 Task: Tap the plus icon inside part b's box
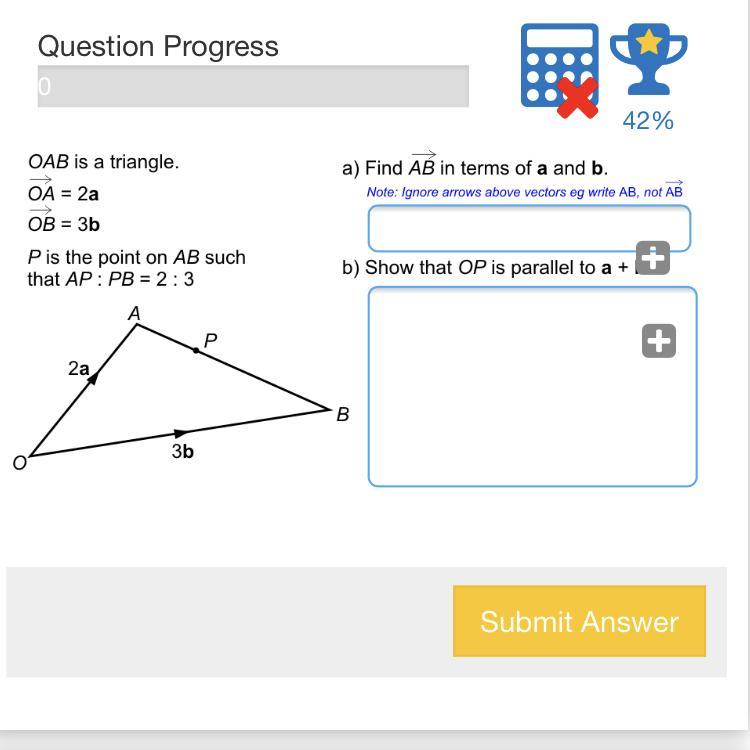pos(659,341)
